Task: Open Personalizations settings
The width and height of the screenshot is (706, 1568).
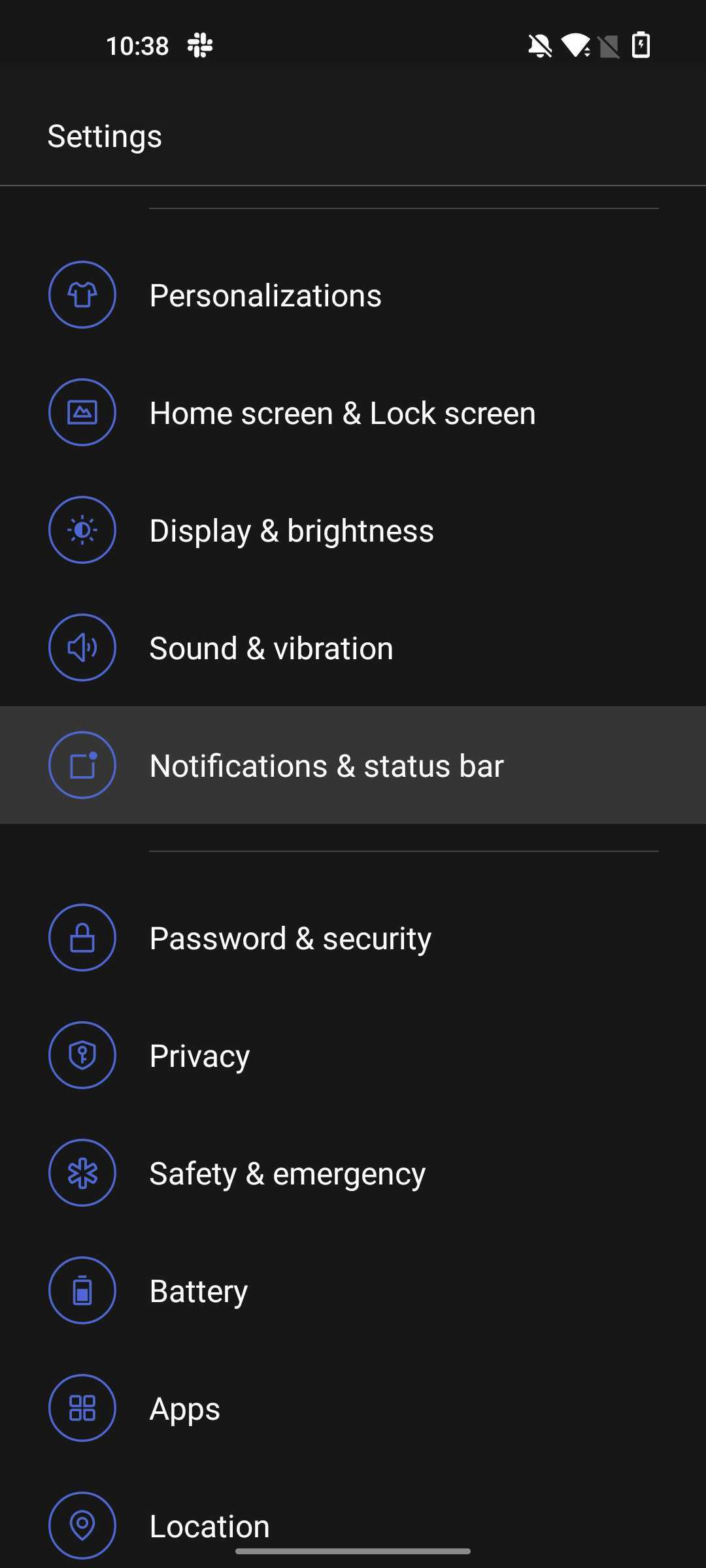Action: pyautogui.click(x=265, y=295)
